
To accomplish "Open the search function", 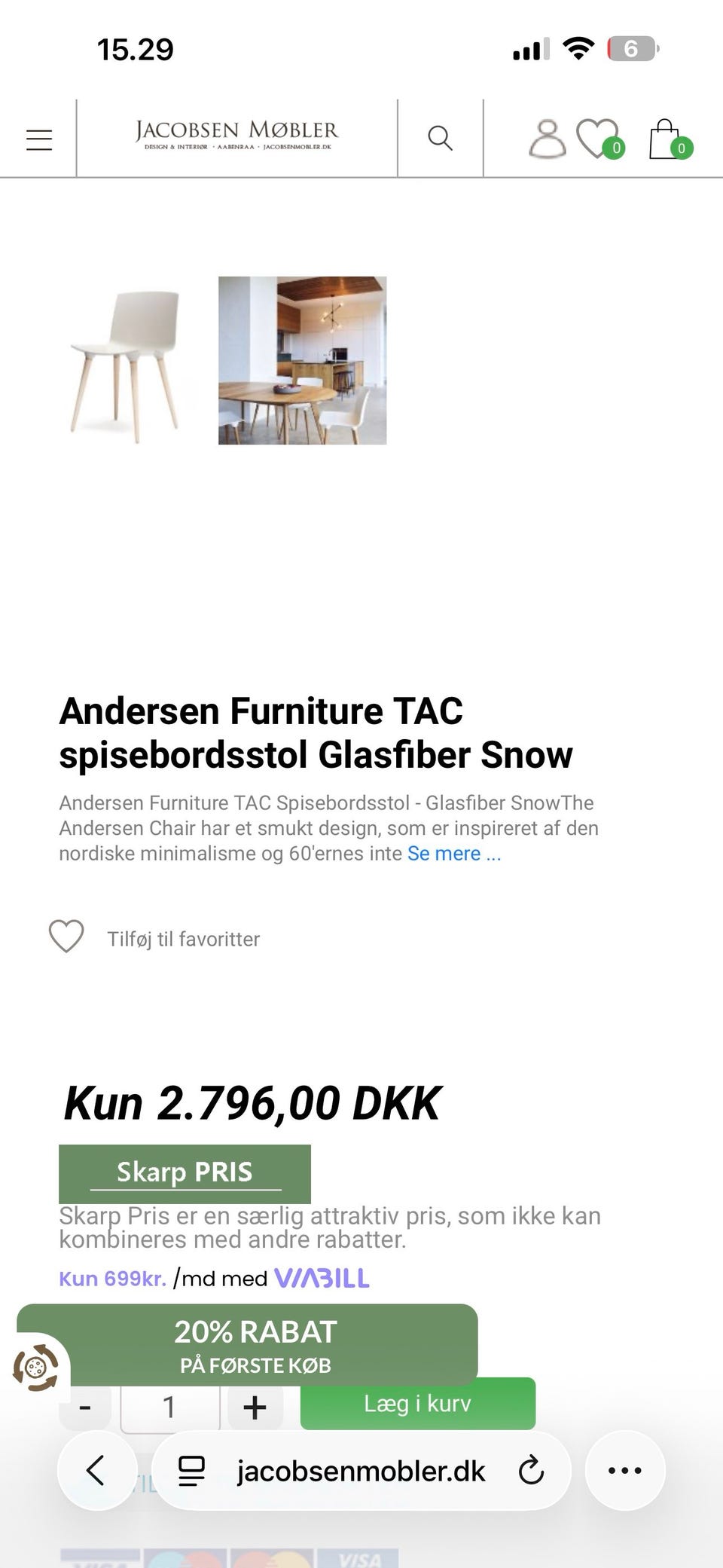I will (x=440, y=139).
